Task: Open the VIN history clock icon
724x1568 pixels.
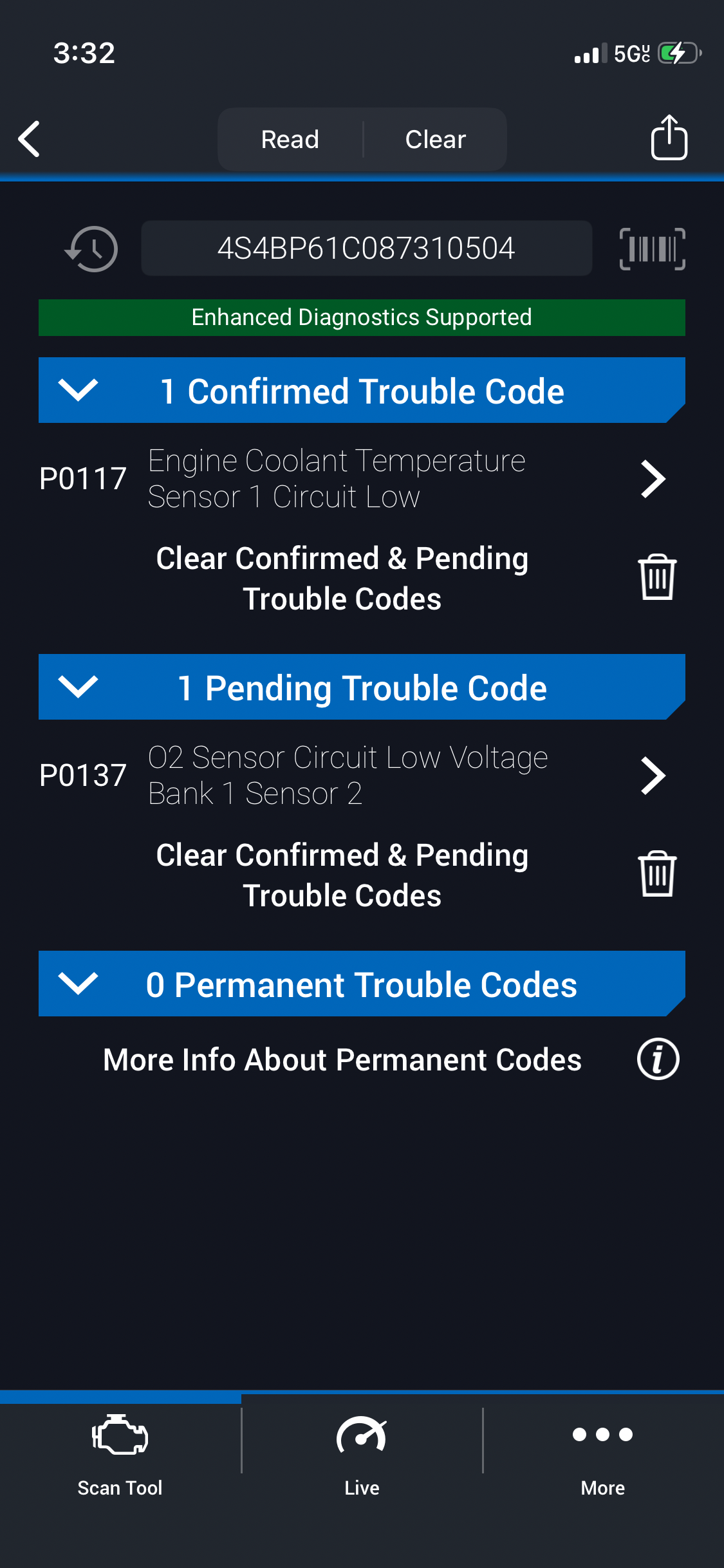Action: pos(92,249)
